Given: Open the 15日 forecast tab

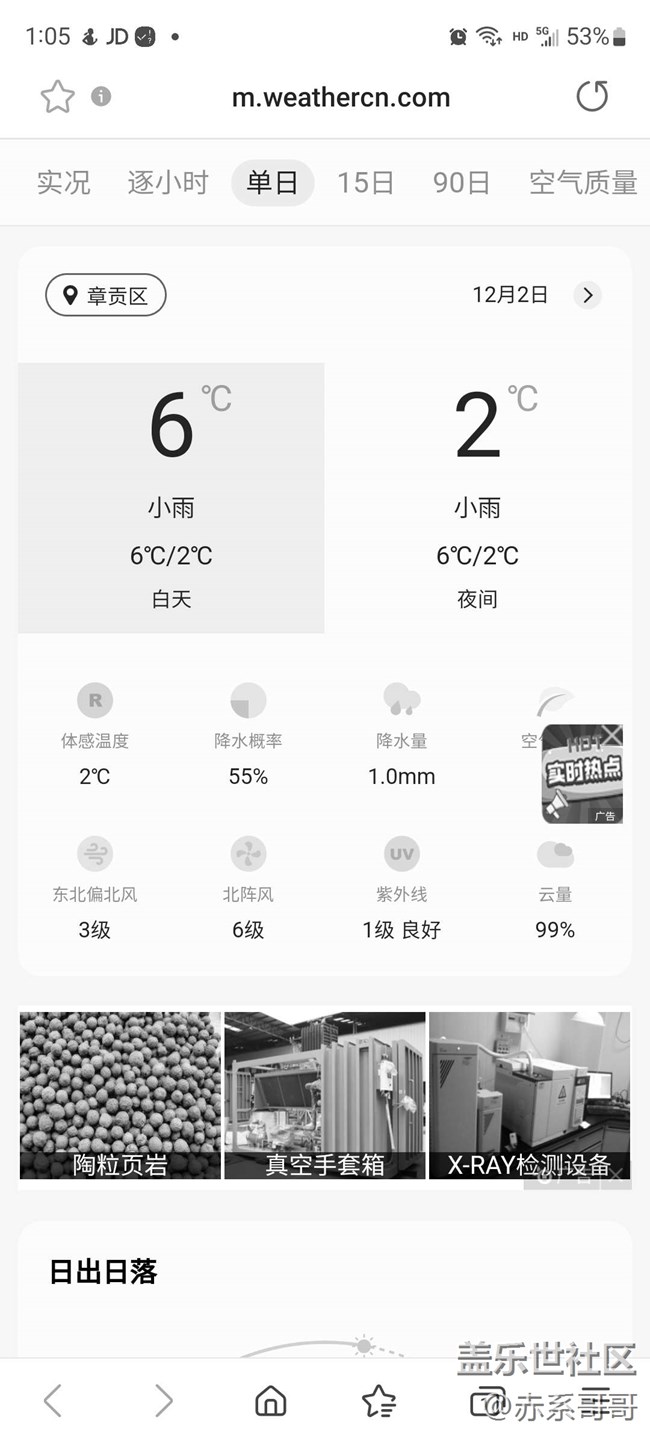Looking at the screenshot, I should (x=365, y=183).
